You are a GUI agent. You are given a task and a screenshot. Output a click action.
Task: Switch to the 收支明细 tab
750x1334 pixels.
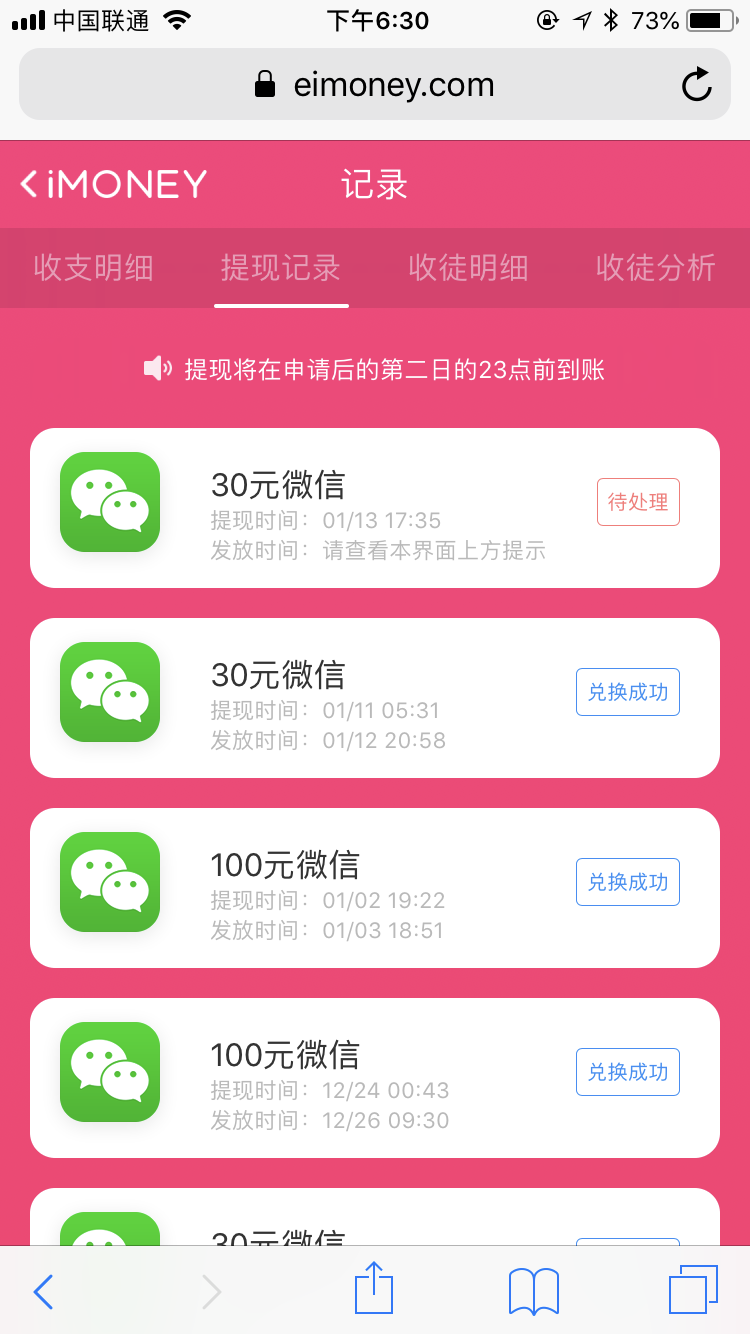pos(92,268)
